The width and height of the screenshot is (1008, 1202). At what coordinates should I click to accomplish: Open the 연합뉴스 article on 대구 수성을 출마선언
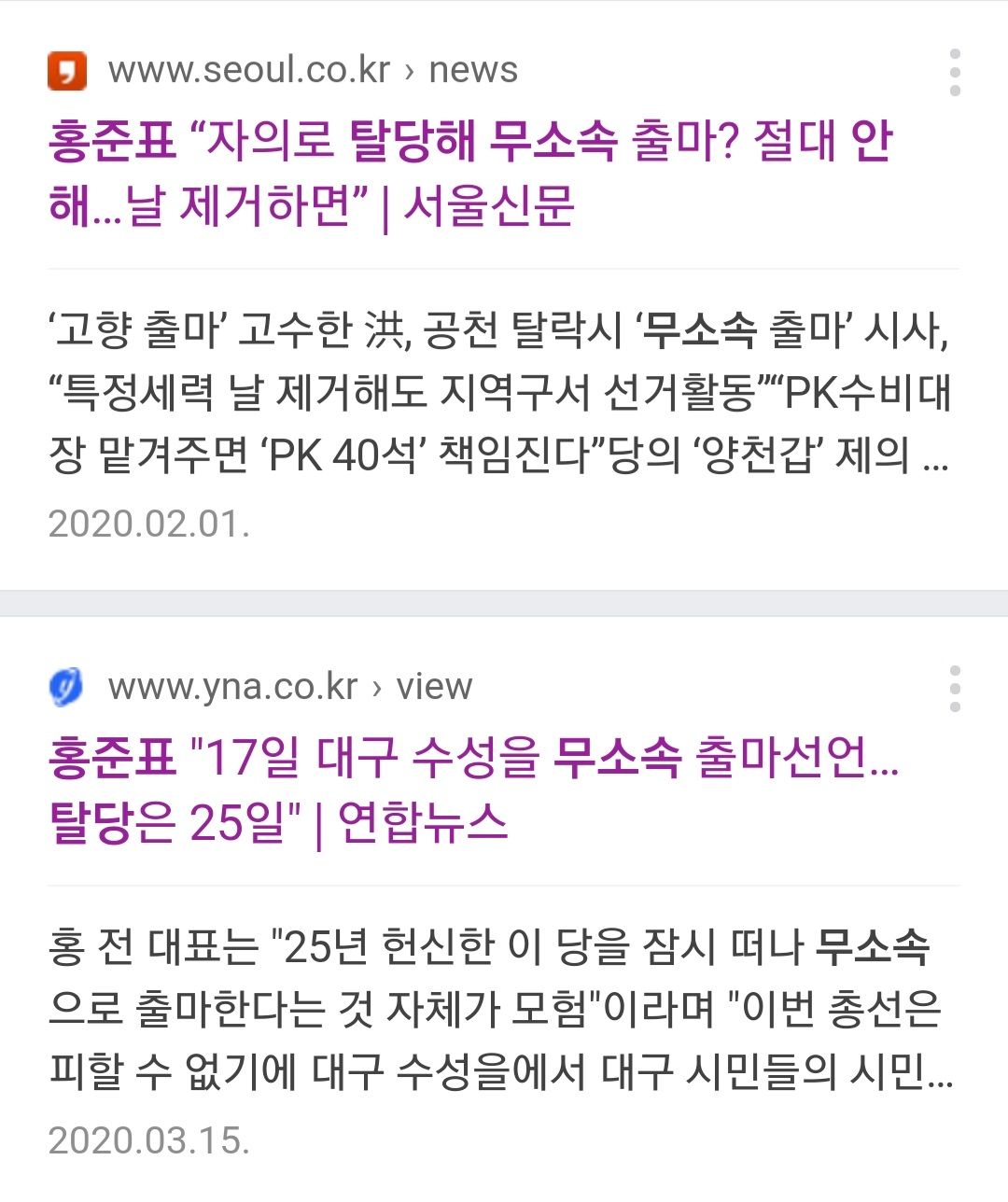point(471,790)
